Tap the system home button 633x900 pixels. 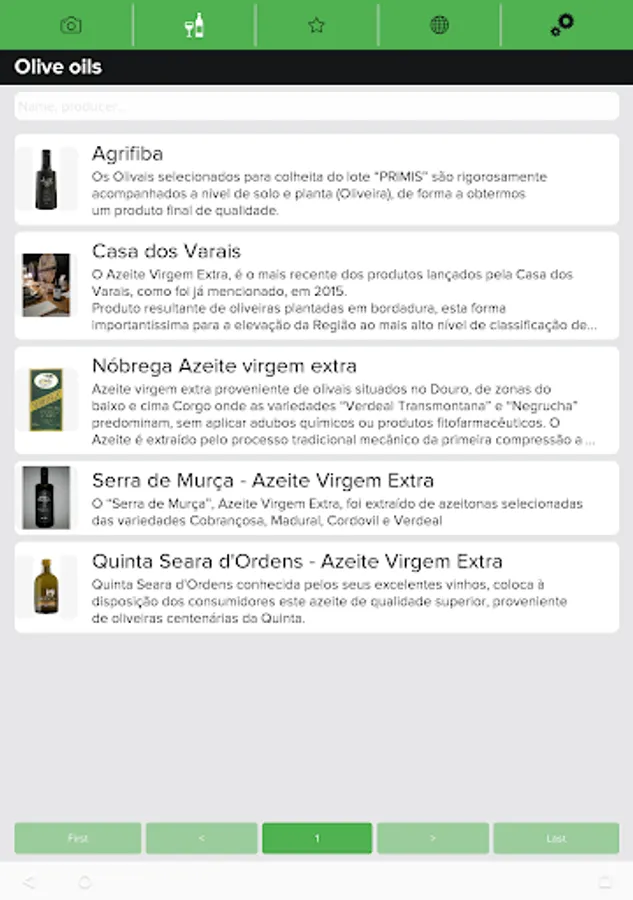(x=85, y=882)
